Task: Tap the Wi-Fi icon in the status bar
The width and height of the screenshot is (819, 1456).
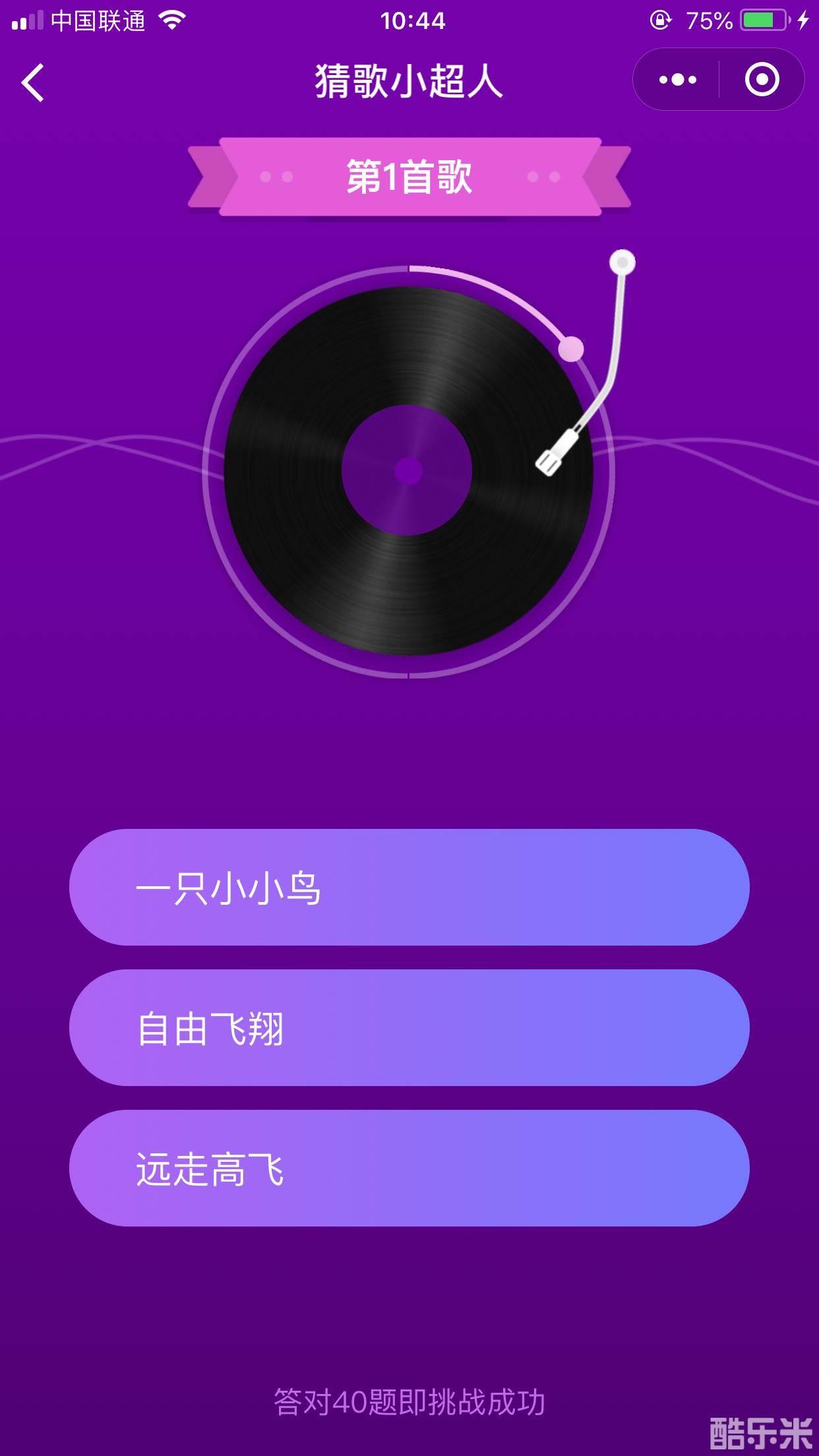Action: (x=171, y=20)
